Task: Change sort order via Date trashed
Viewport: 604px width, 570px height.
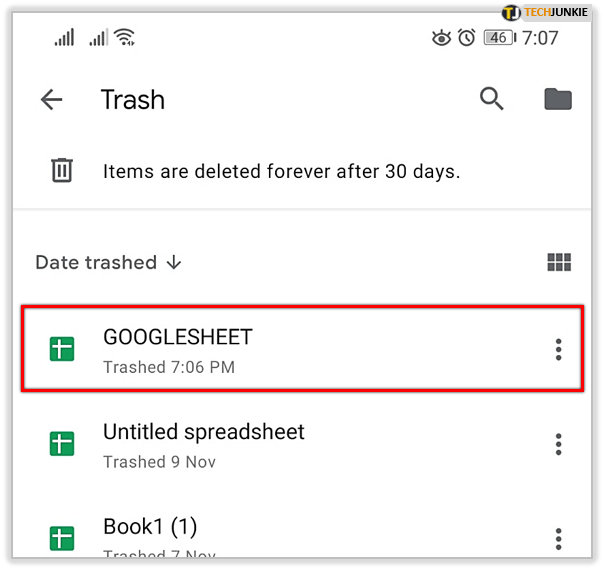Action: coord(108,262)
